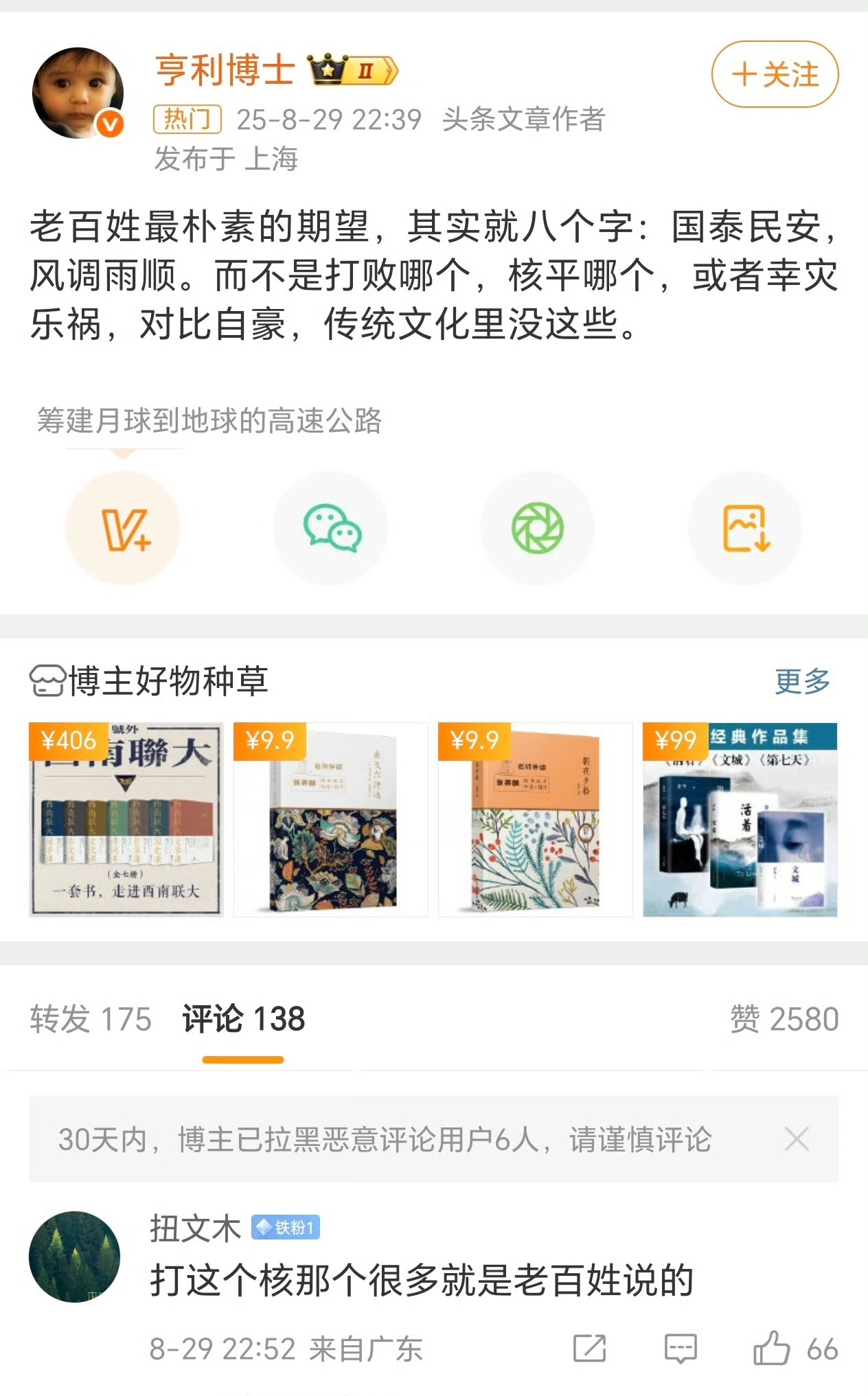The height and width of the screenshot is (1396, 868).
Task: Tap the orange V+ icon
Action: click(x=124, y=528)
